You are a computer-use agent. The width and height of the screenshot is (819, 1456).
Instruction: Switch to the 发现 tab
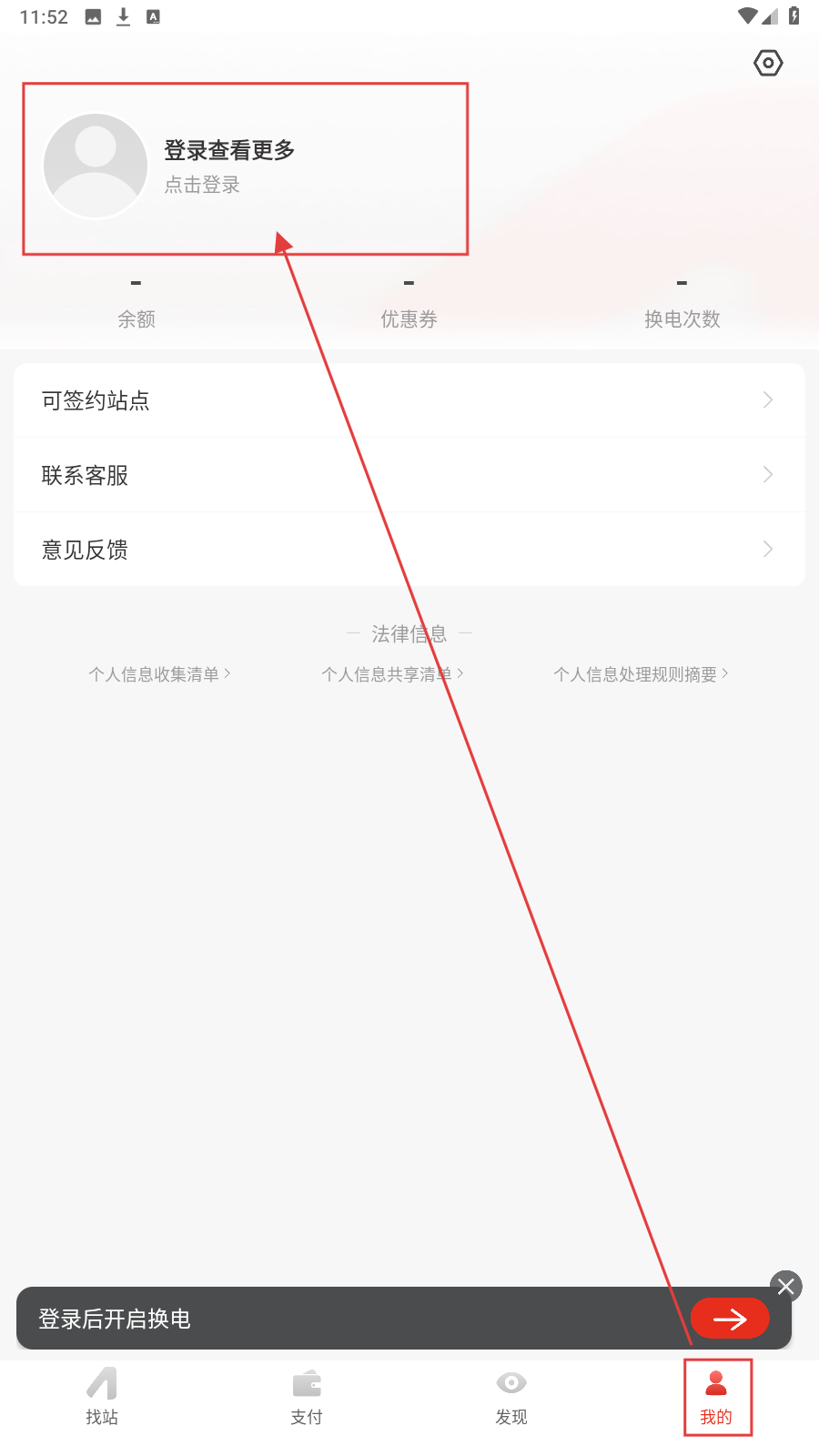pyautogui.click(x=511, y=1397)
